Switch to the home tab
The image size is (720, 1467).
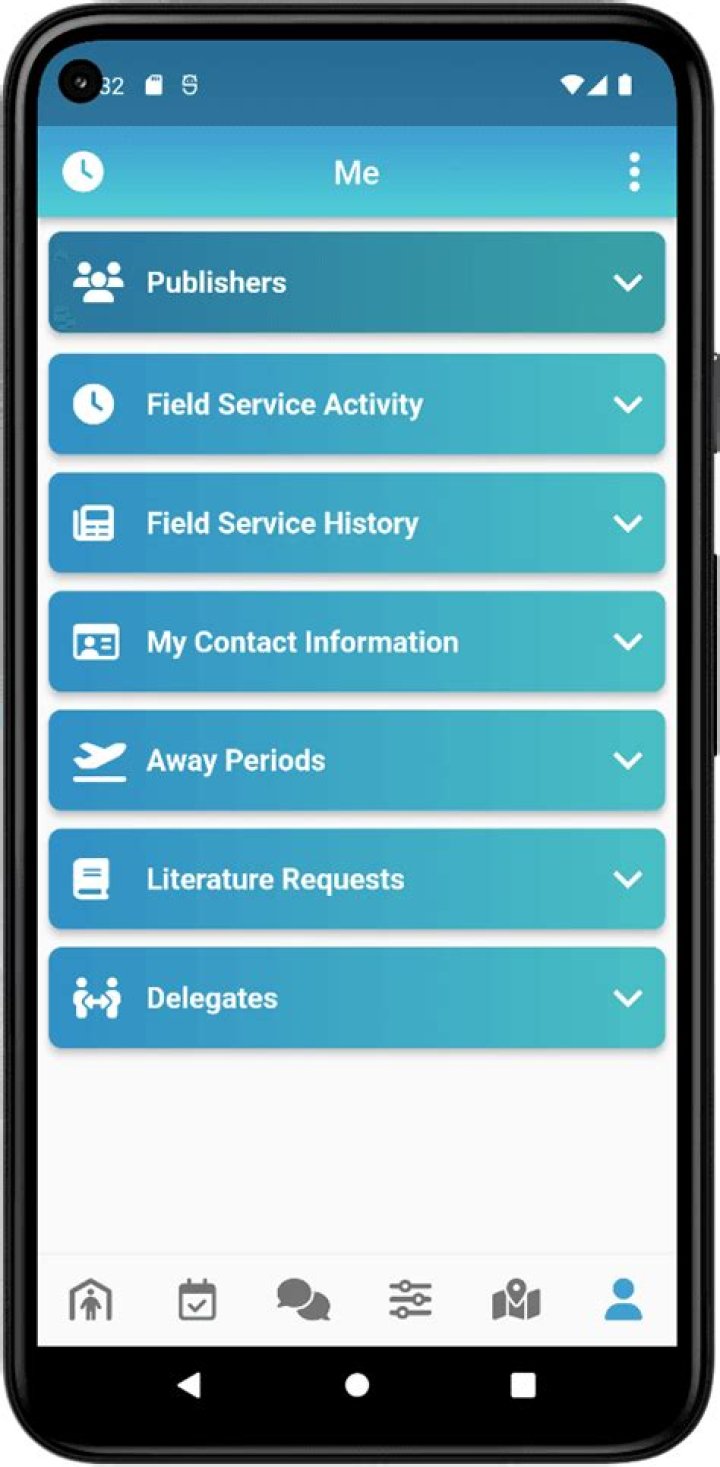(x=91, y=1301)
